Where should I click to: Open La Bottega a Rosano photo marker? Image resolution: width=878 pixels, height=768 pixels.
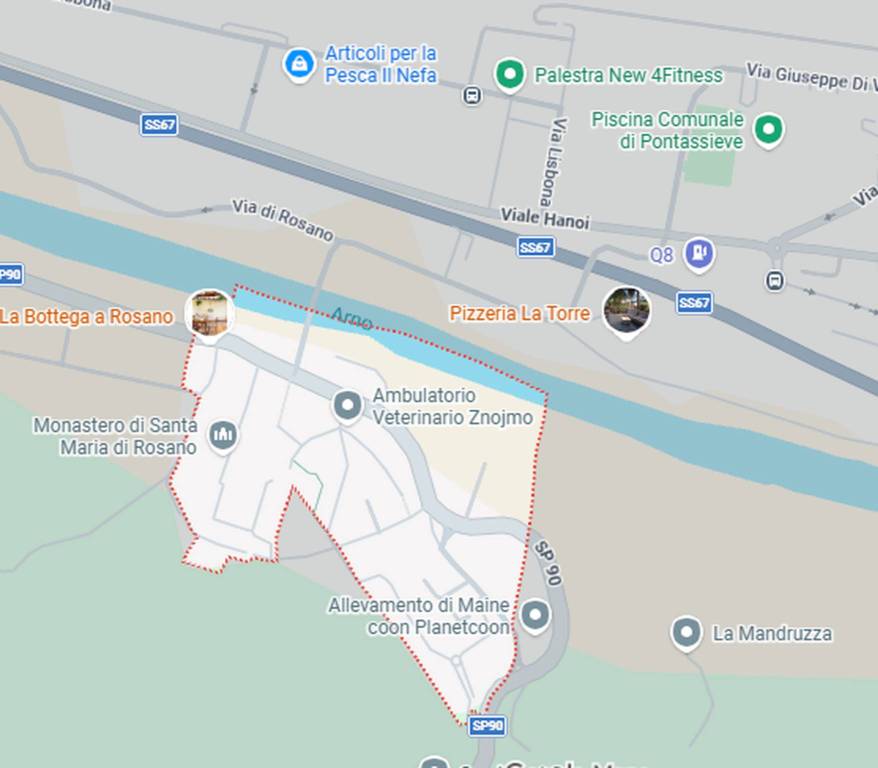[x=210, y=314]
